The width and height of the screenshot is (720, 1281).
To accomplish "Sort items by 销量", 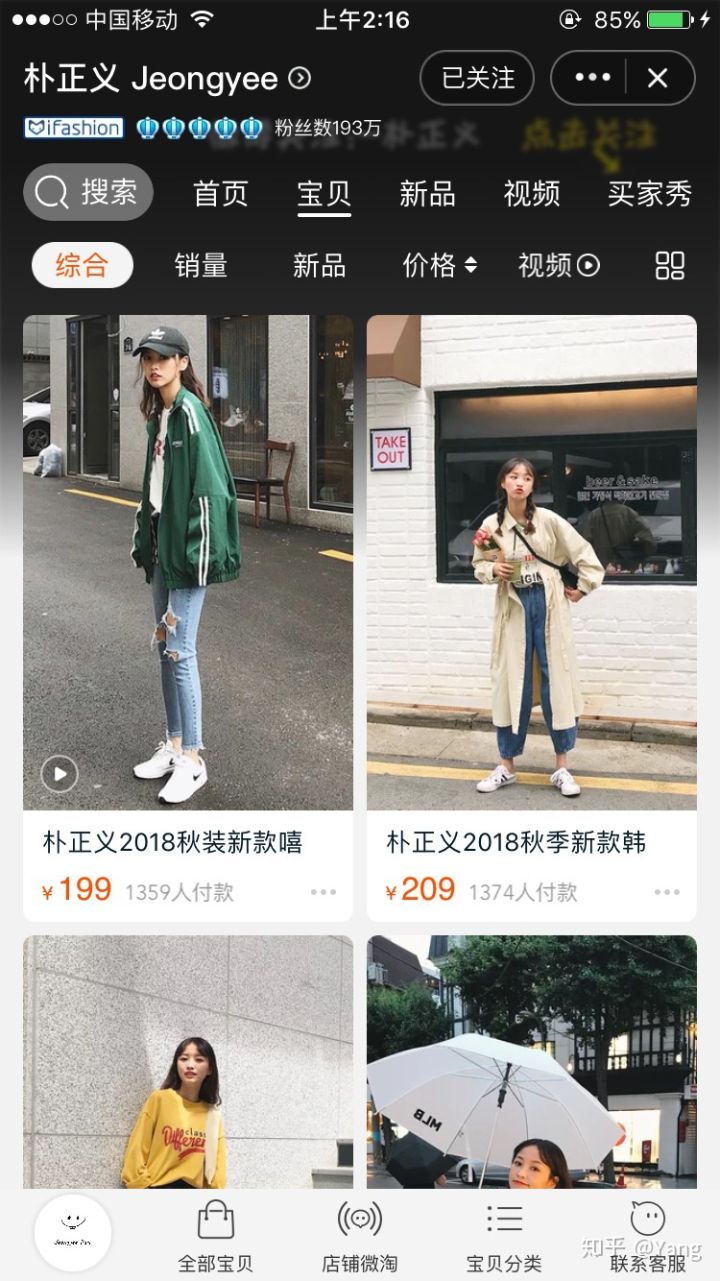I will [x=201, y=265].
